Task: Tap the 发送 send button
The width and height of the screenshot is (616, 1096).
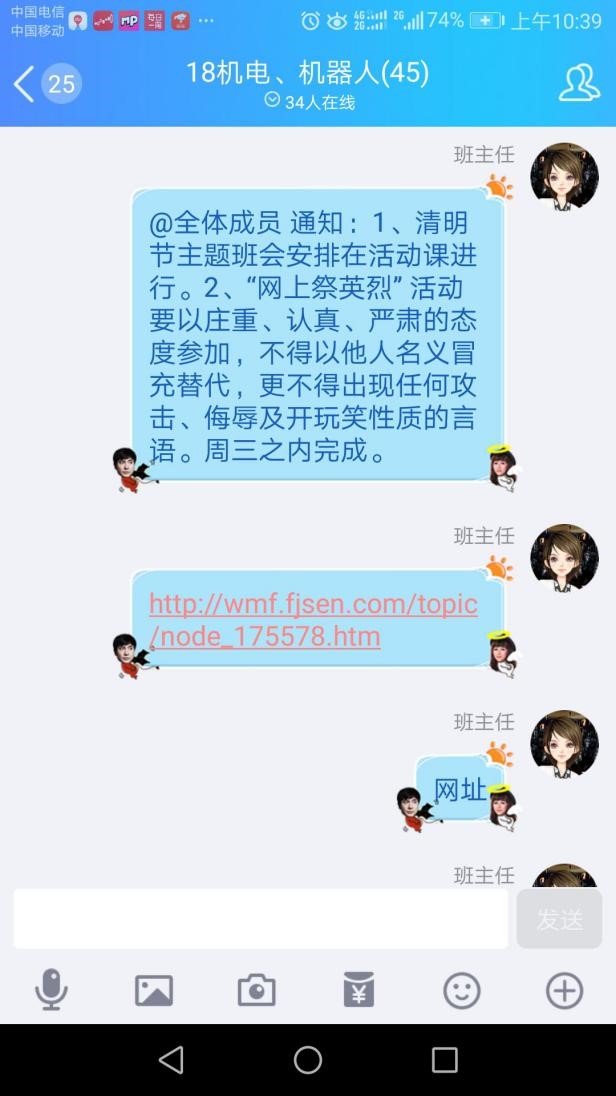Action: pyautogui.click(x=559, y=919)
